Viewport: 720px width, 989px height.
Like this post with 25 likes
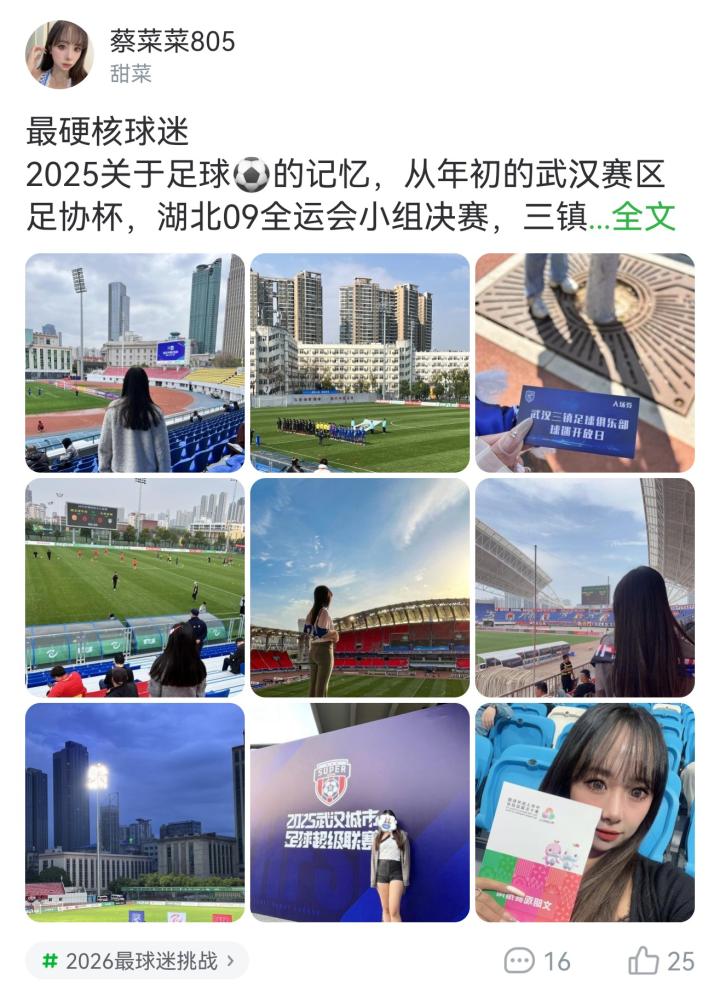coord(660,961)
